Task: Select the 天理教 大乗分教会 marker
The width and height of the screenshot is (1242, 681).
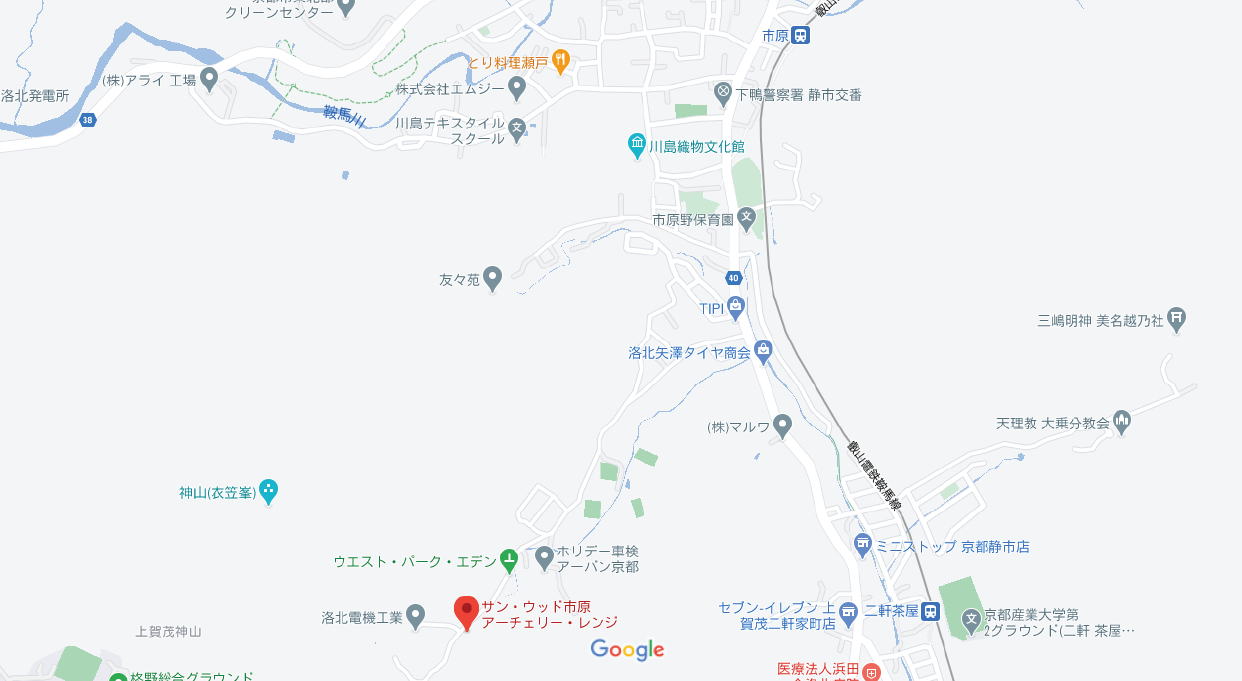Action: pos(1122,422)
